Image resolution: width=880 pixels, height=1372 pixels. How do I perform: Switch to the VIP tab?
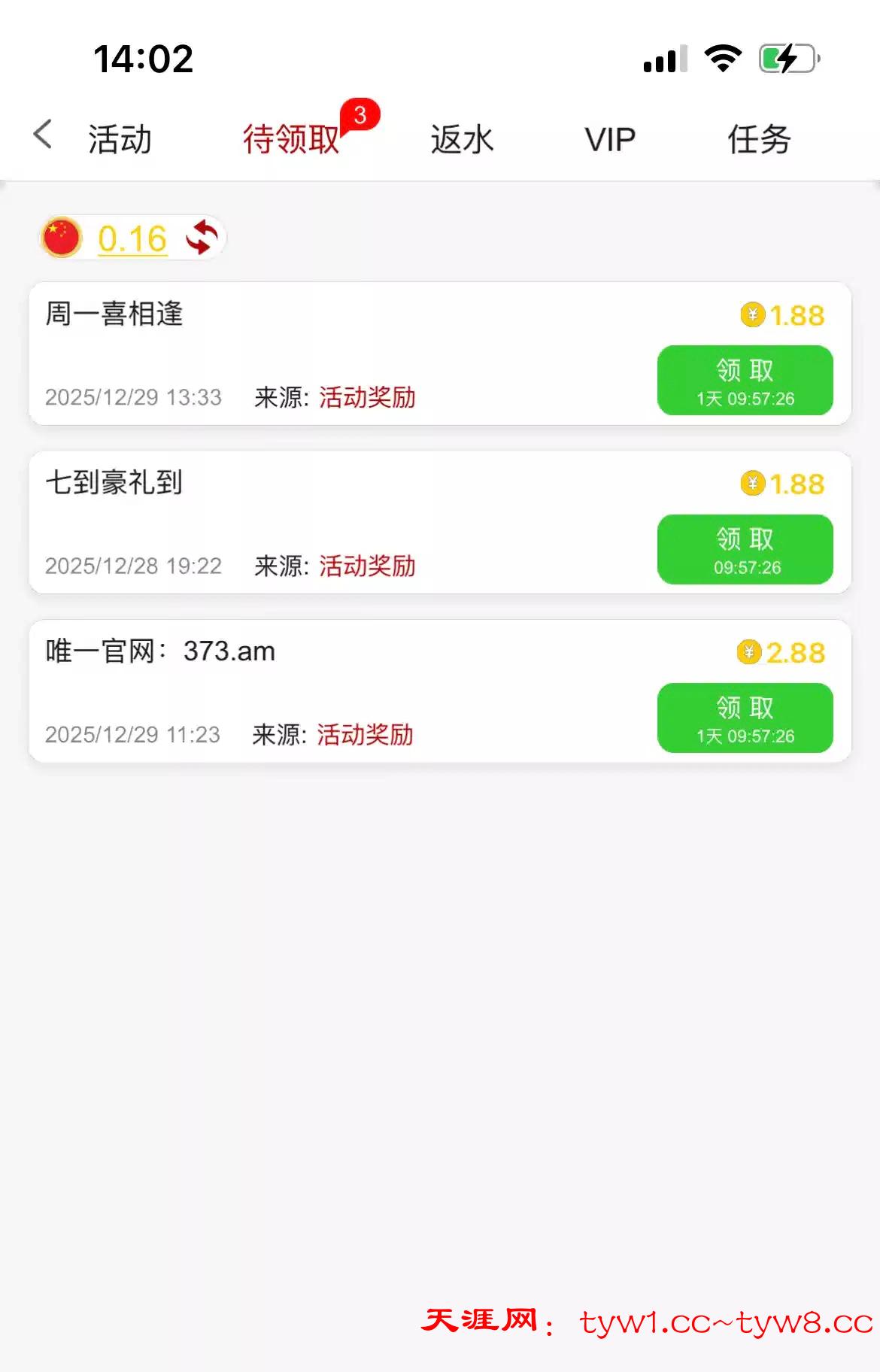pos(610,140)
